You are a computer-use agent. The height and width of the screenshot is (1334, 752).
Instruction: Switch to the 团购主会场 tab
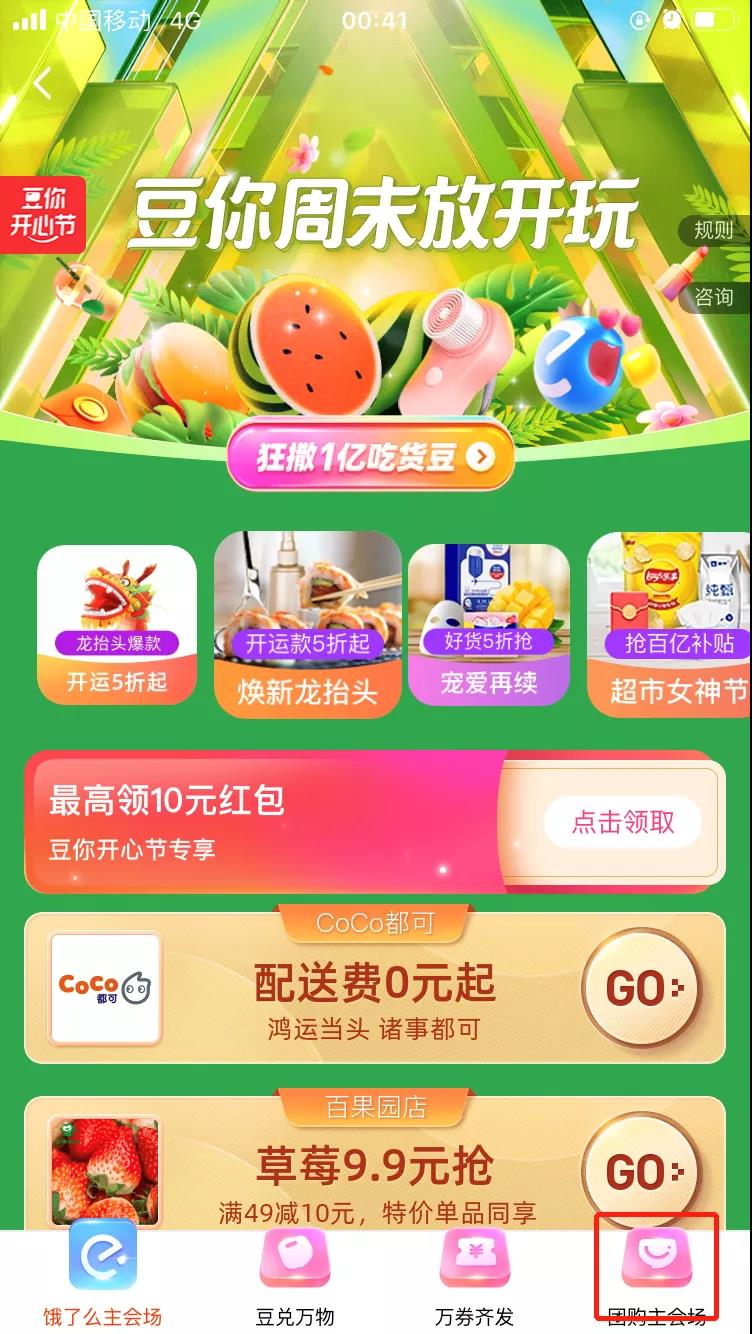[x=657, y=1273]
